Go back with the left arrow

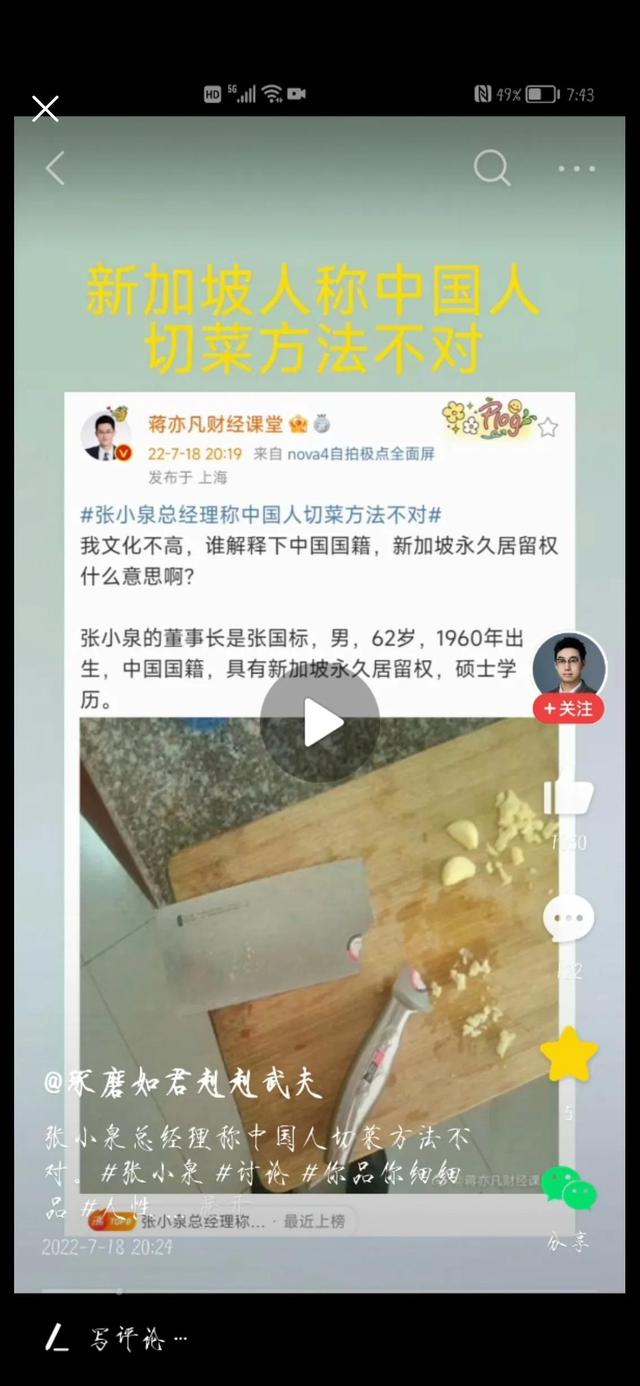point(56,168)
